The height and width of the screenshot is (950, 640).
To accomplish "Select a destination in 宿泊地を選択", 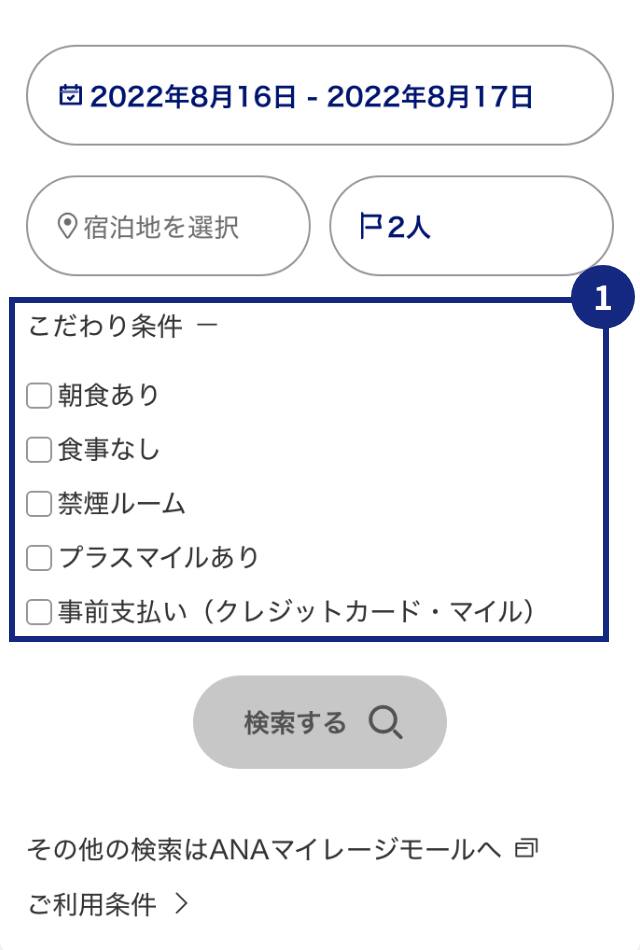I will point(168,227).
